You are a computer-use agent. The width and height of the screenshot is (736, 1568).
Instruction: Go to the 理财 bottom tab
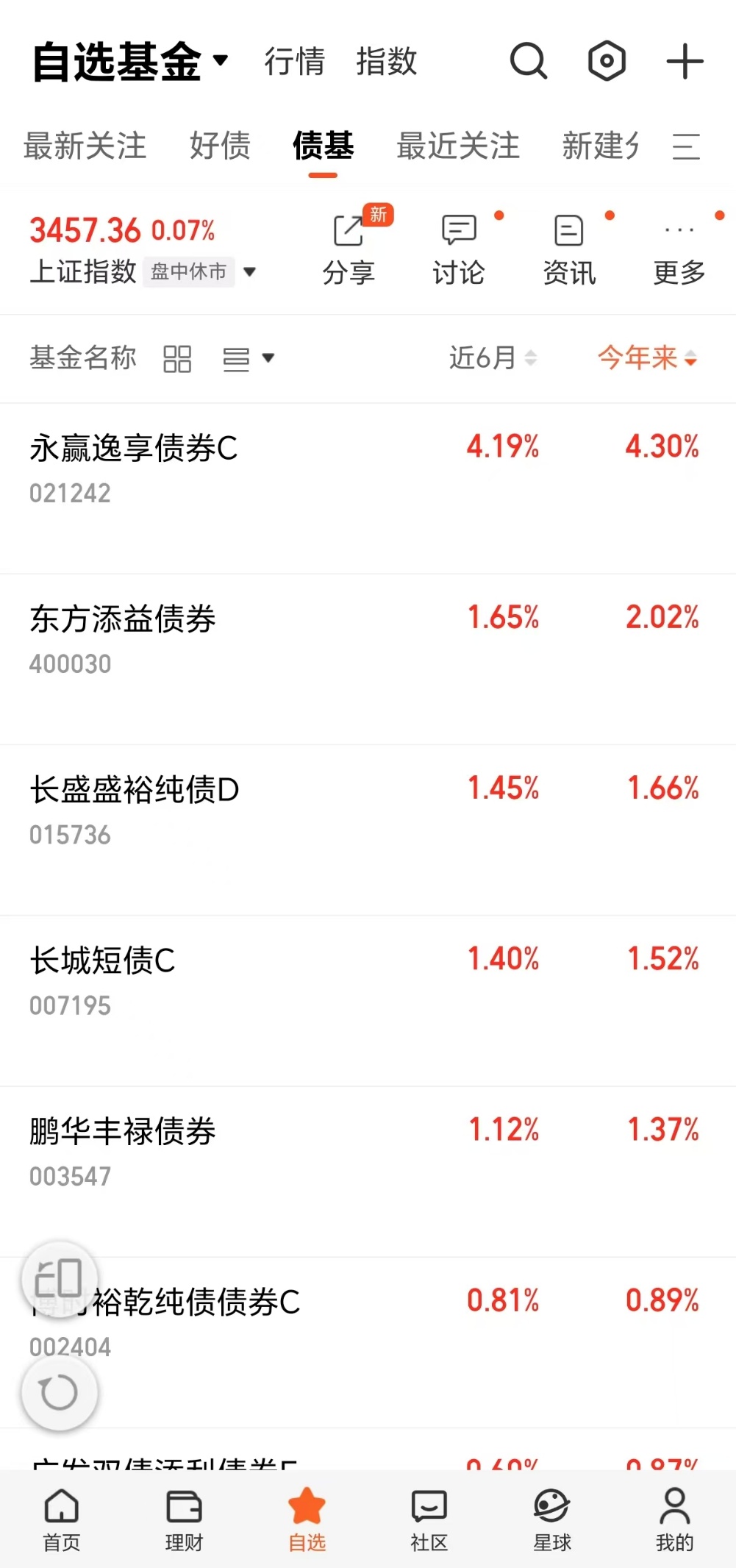(184, 1519)
